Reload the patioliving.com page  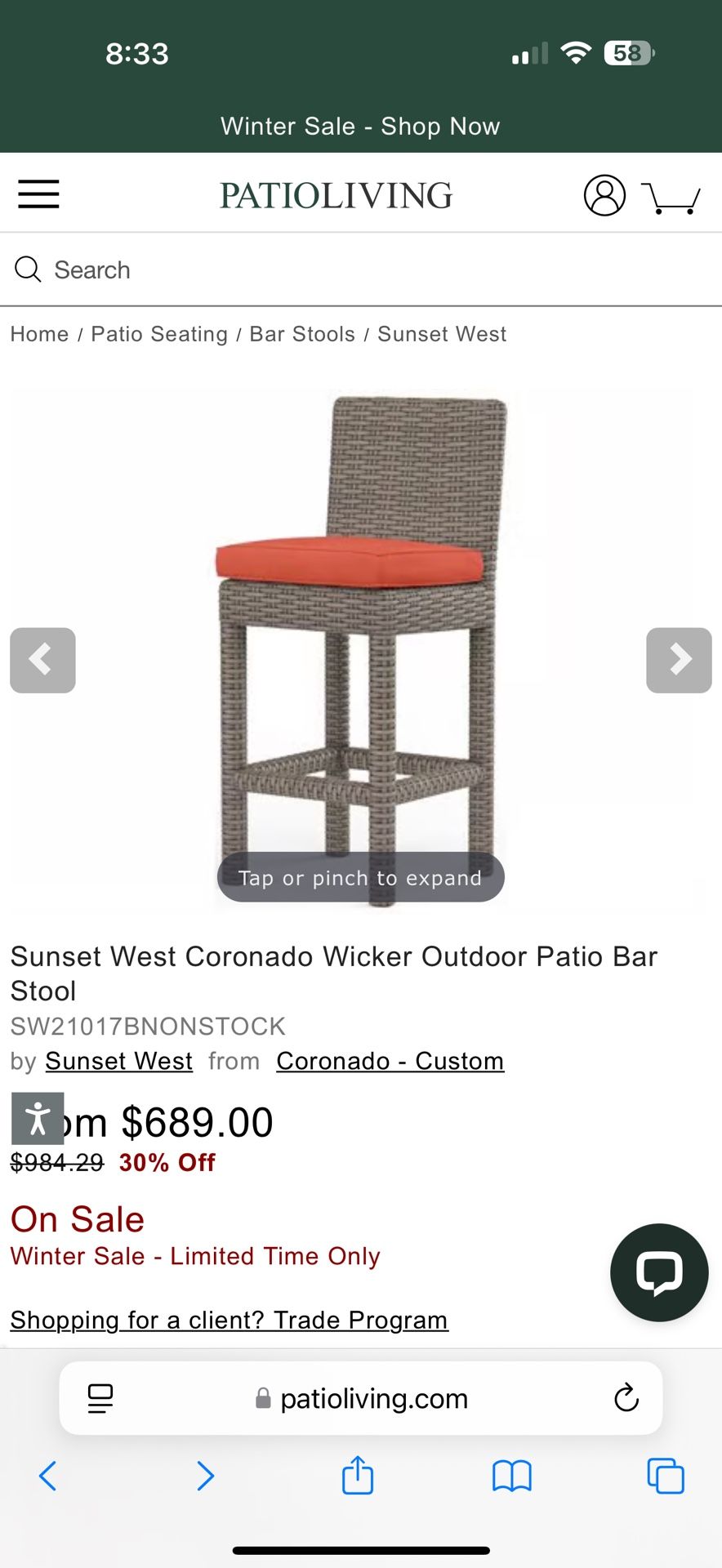coord(626,1398)
